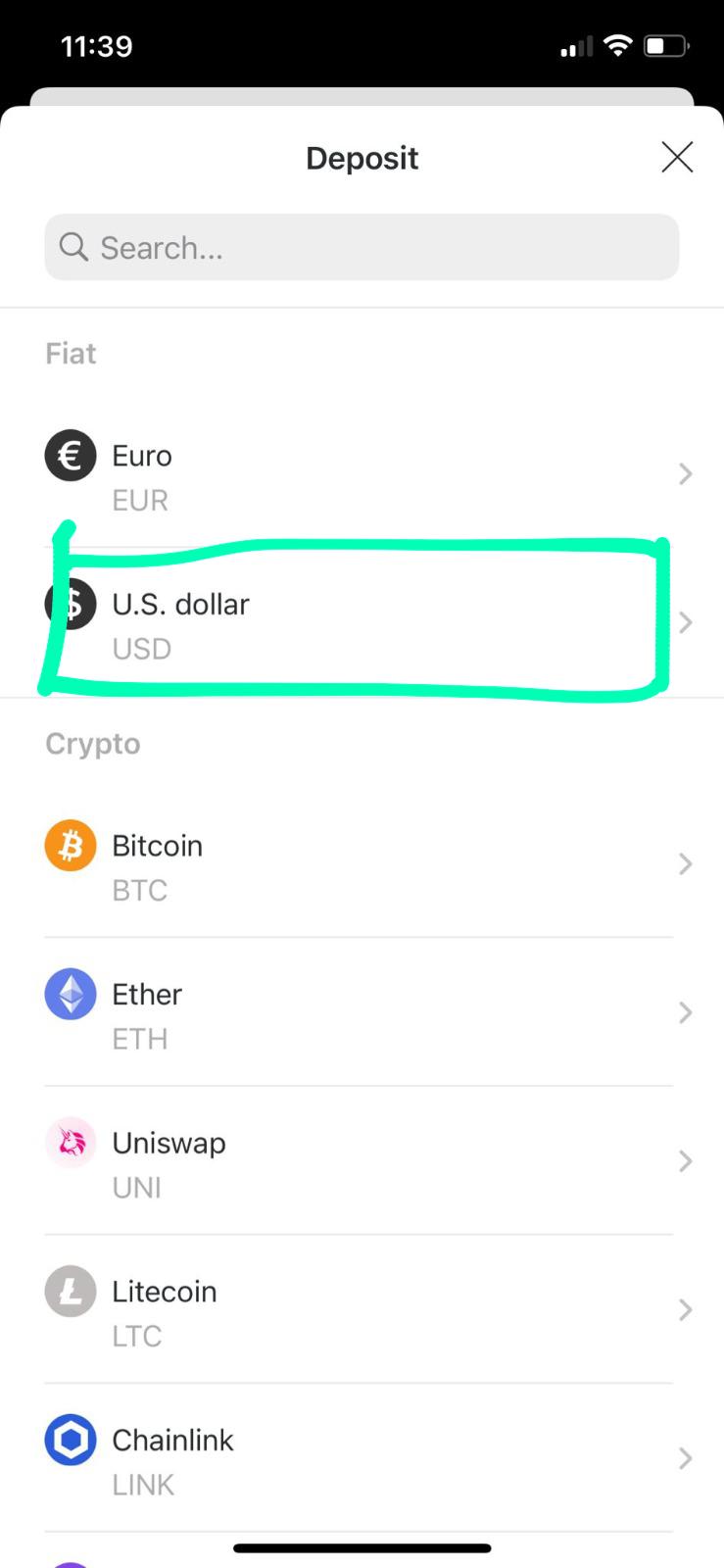The width and height of the screenshot is (724, 1568).
Task: Choose Litecoin LTC for deposit
Action: 362,1309
